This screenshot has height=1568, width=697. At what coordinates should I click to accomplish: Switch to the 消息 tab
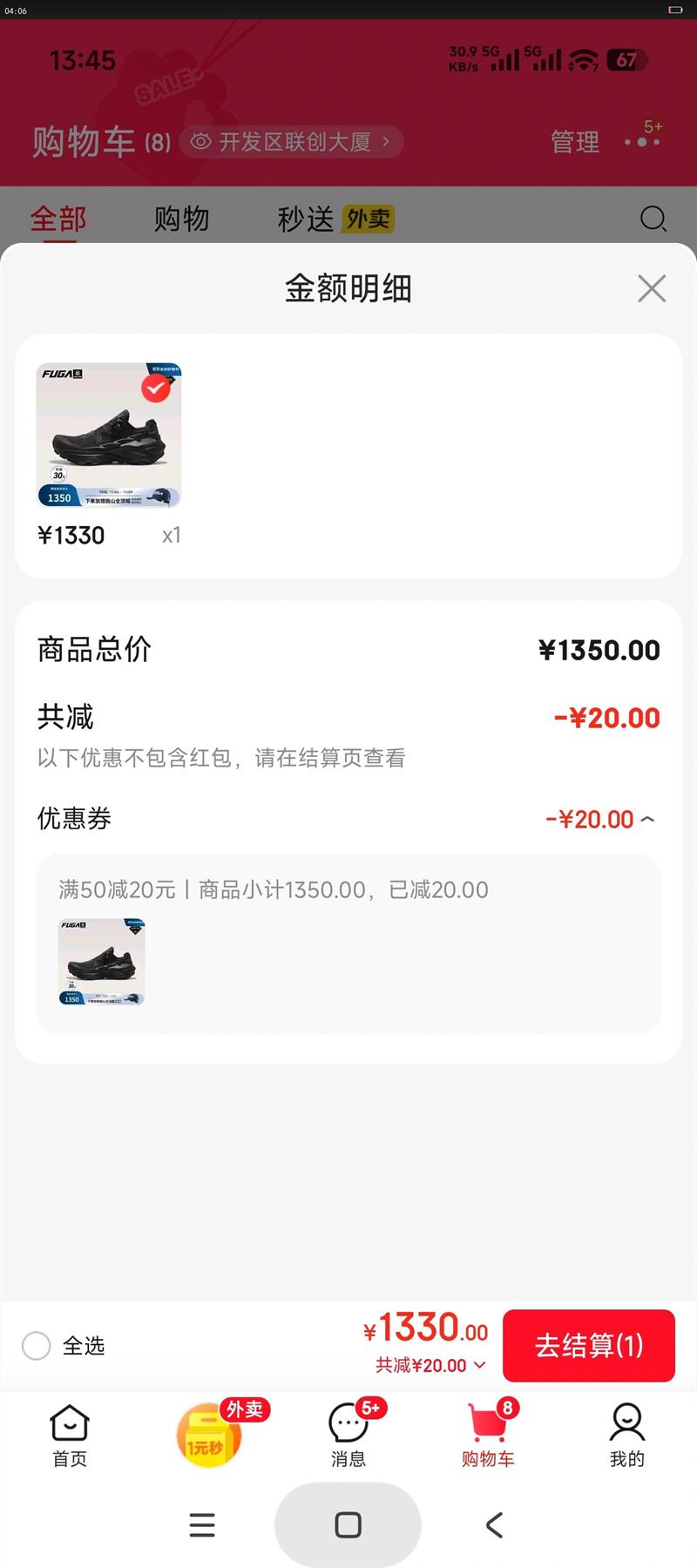[348, 1436]
